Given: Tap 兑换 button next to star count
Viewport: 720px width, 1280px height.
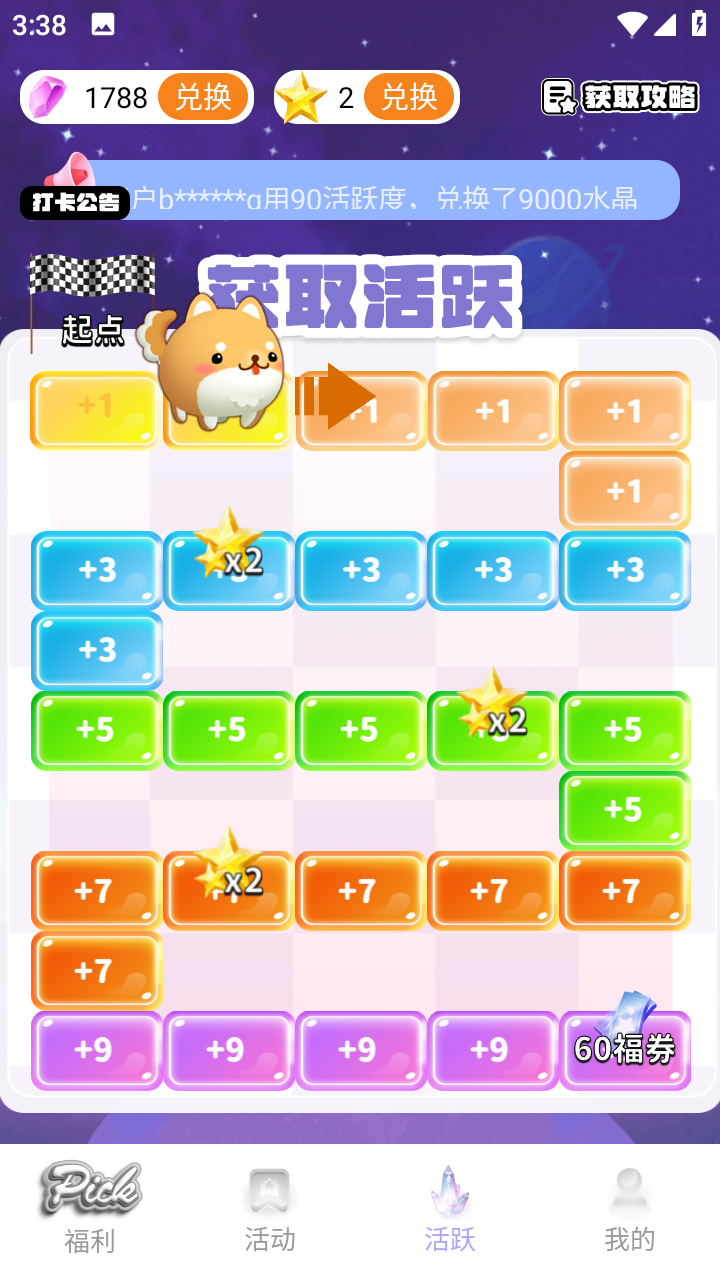Looking at the screenshot, I should coord(408,97).
